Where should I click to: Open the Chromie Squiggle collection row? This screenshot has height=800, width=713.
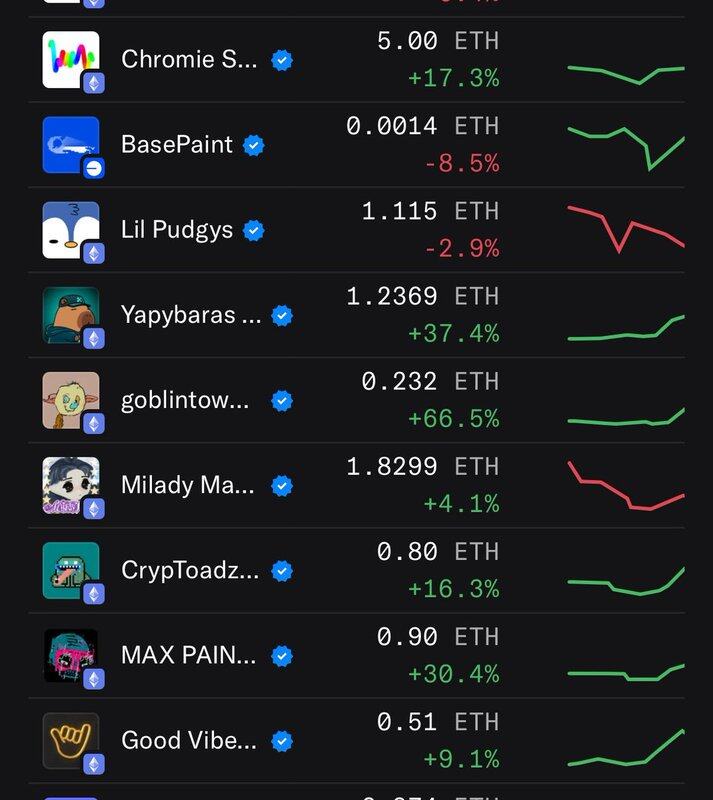pos(189,59)
